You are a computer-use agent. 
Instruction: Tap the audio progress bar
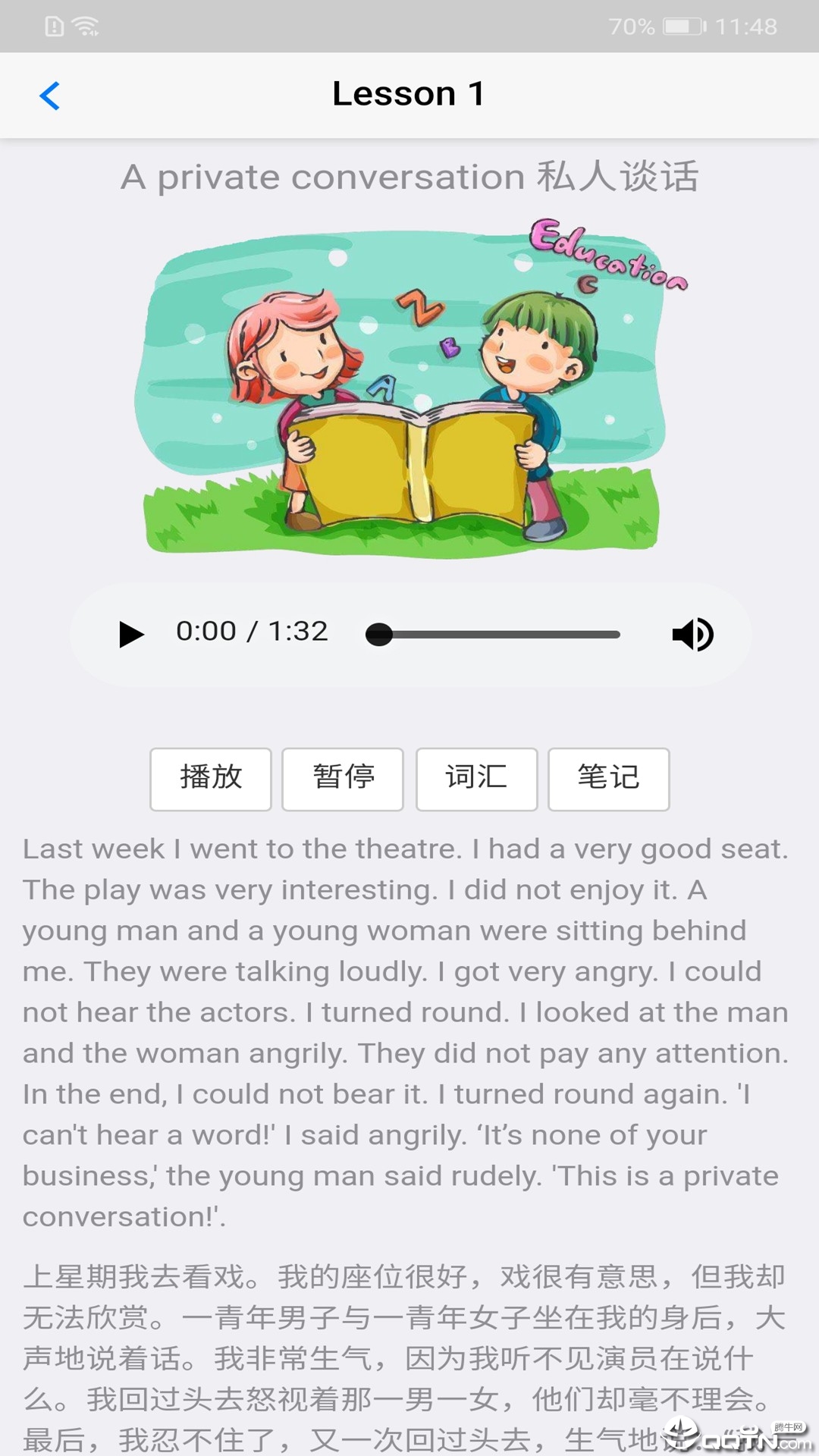[493, 634]
